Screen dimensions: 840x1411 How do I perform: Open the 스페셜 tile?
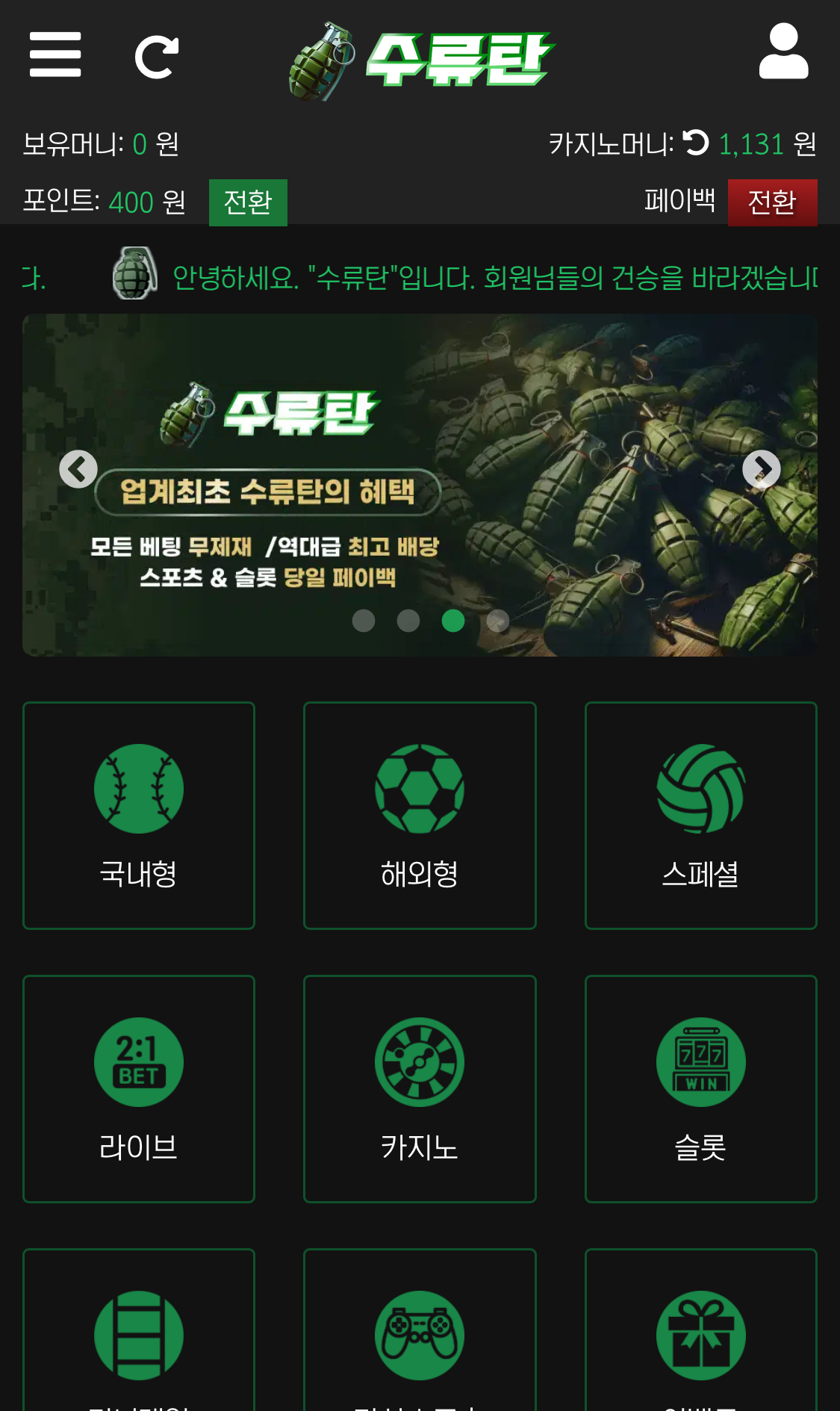700,816
